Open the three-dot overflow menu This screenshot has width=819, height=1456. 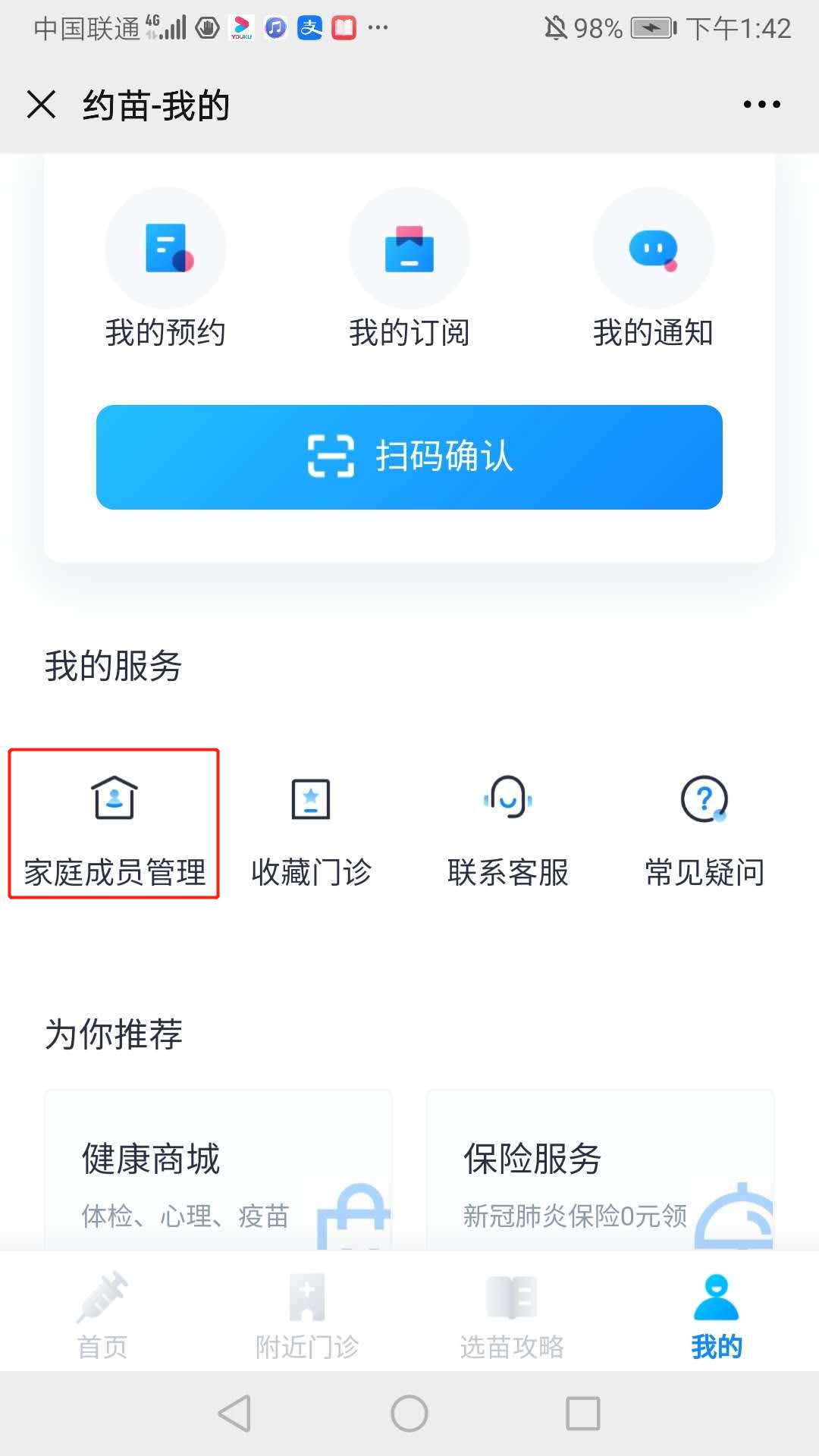[761, 105]
